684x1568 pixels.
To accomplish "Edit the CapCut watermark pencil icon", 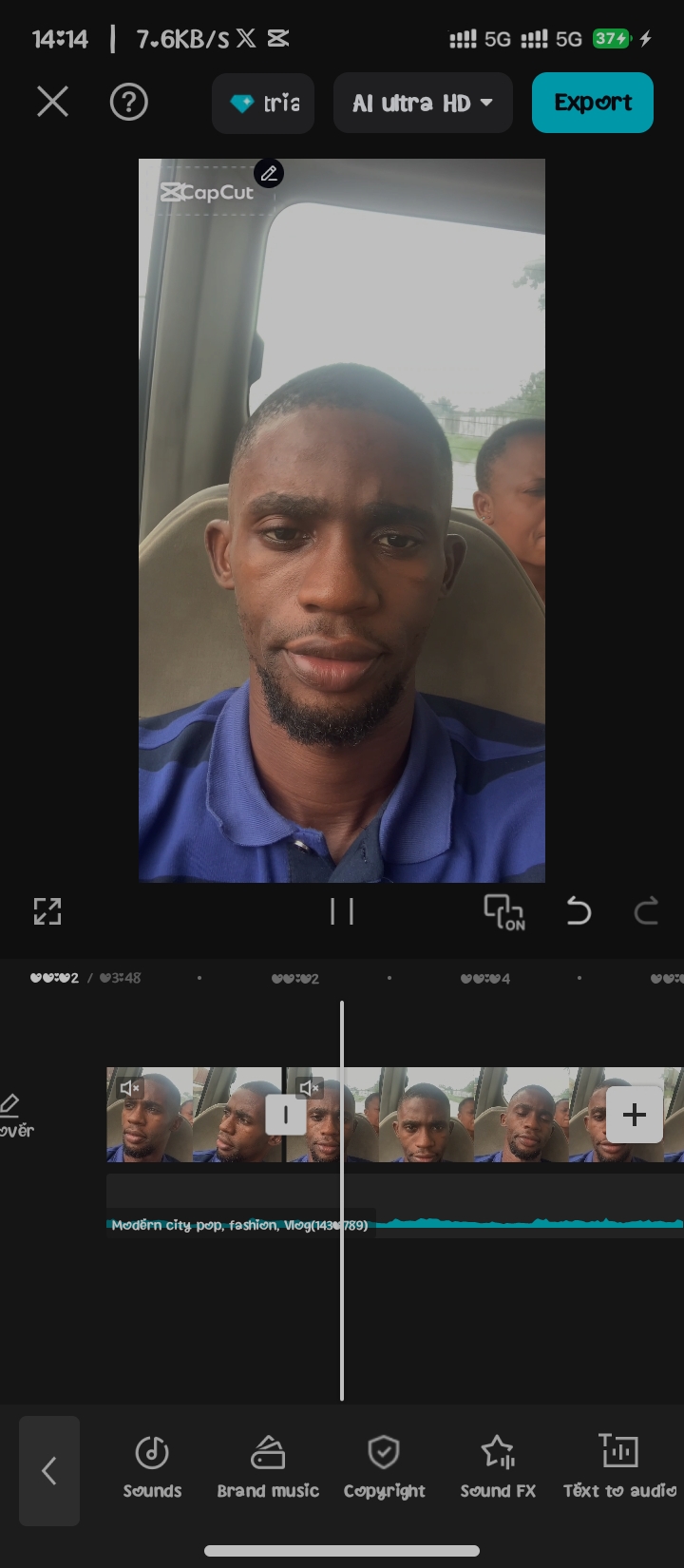I will click(x=269, y=173).
